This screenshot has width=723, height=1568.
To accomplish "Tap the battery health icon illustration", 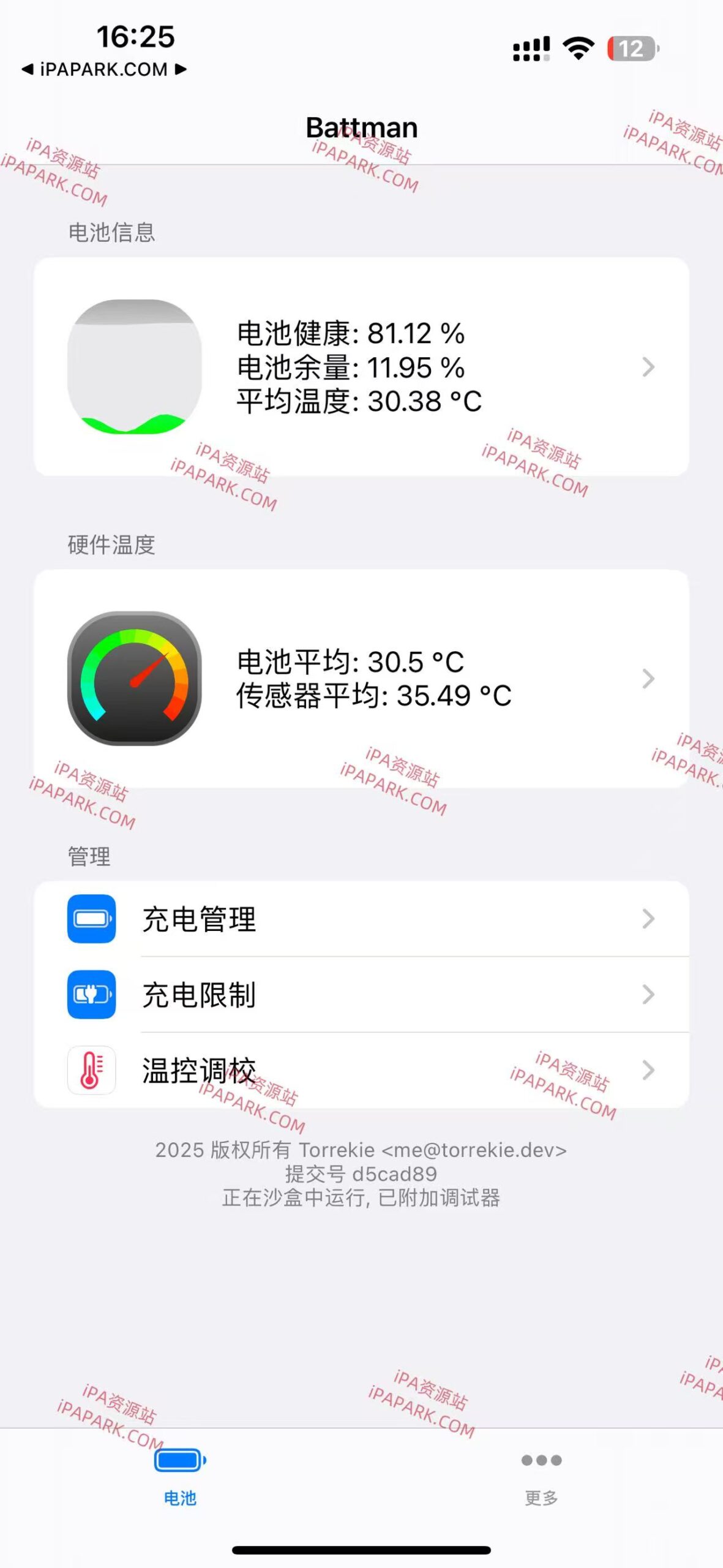I will 136,367.
